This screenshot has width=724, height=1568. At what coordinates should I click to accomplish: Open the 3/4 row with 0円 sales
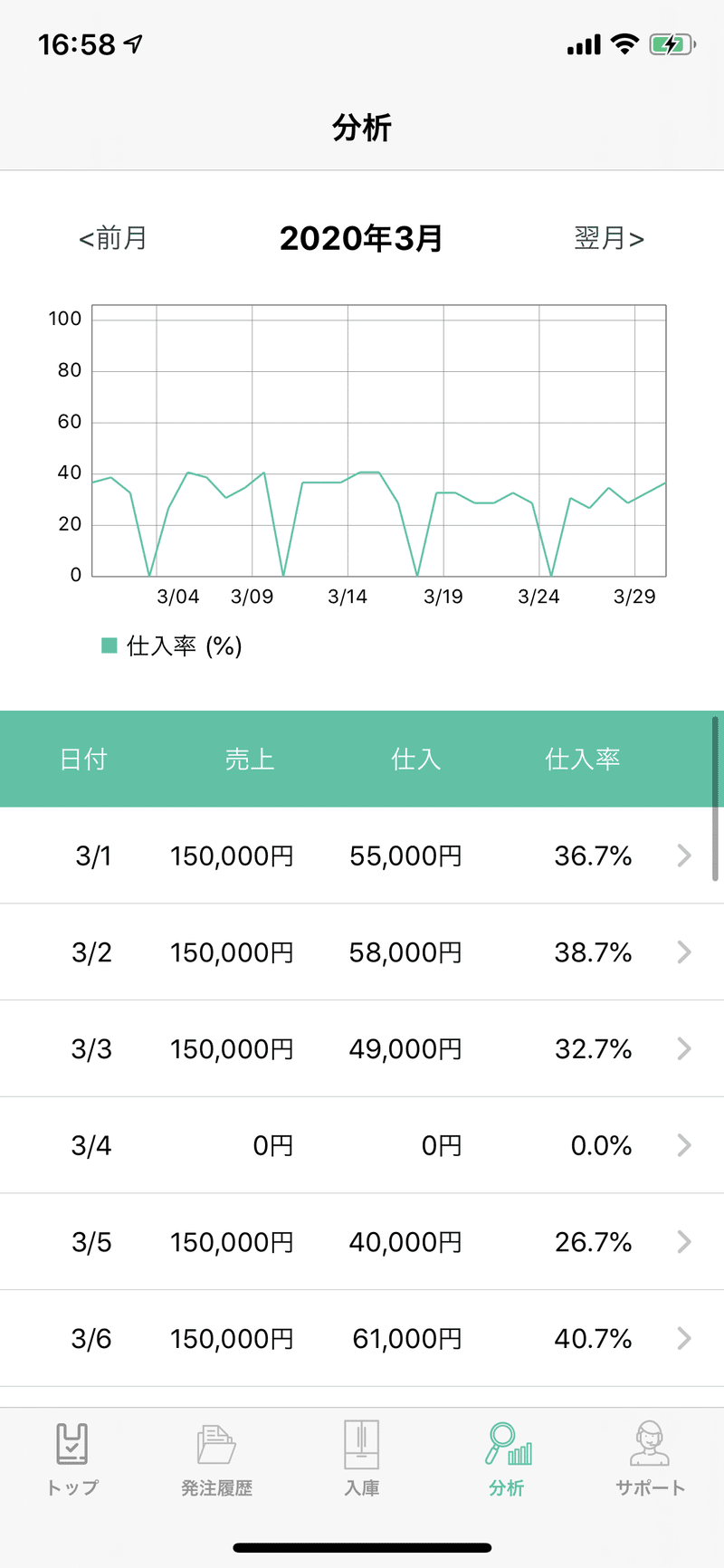362,1145
